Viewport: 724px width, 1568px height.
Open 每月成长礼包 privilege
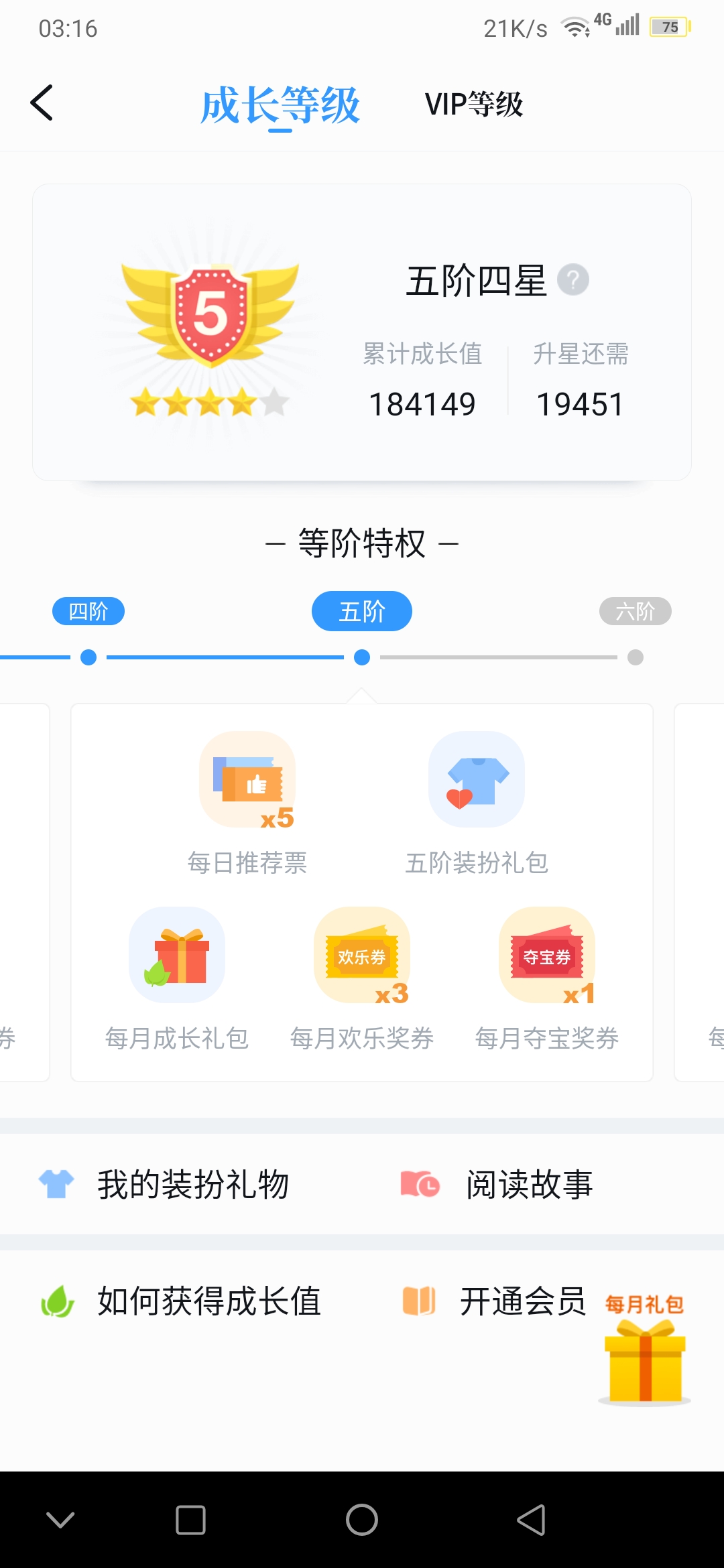[x=177, y=978]
